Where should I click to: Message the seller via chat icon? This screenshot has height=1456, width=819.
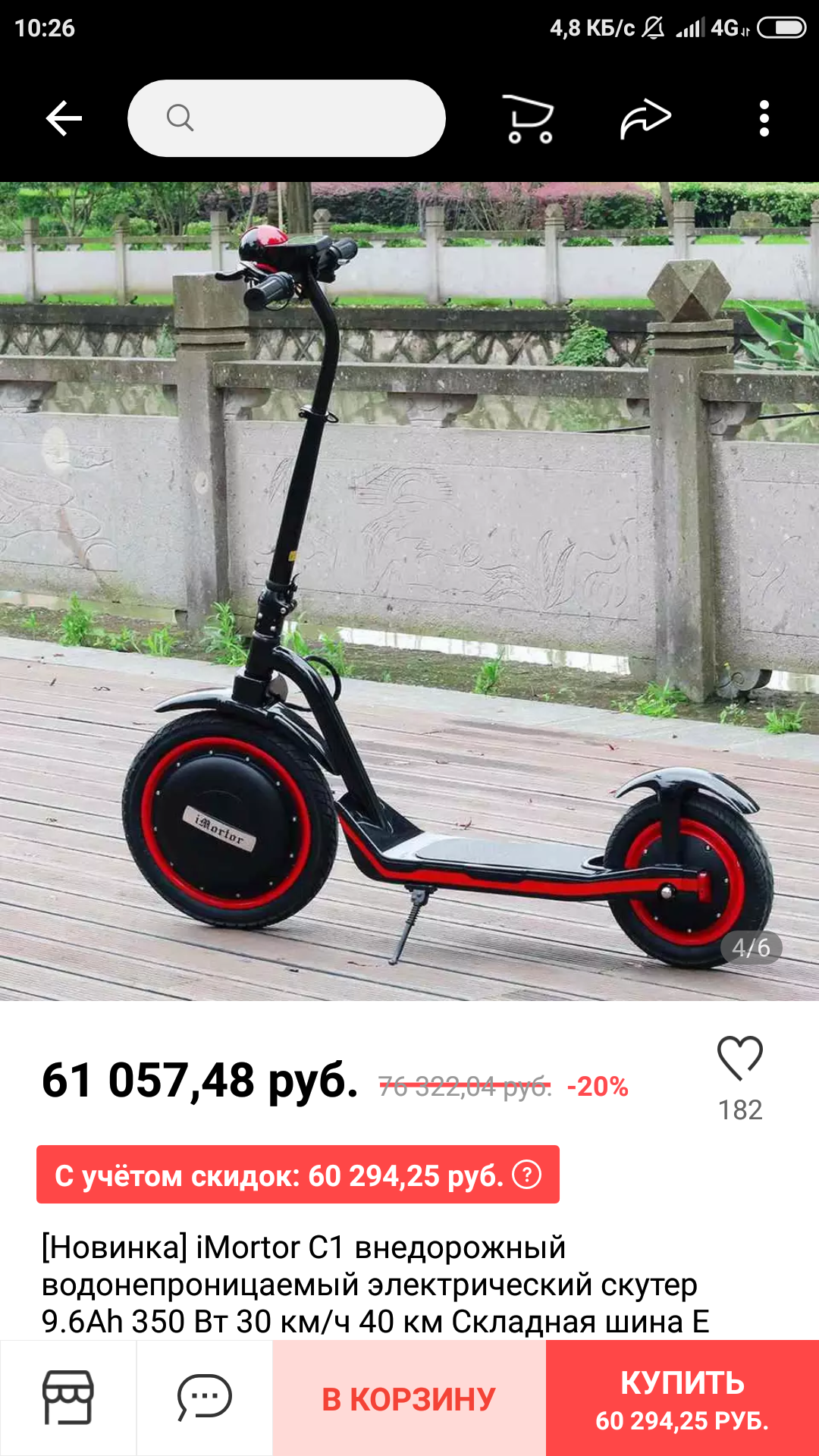tap(205, 1398)
